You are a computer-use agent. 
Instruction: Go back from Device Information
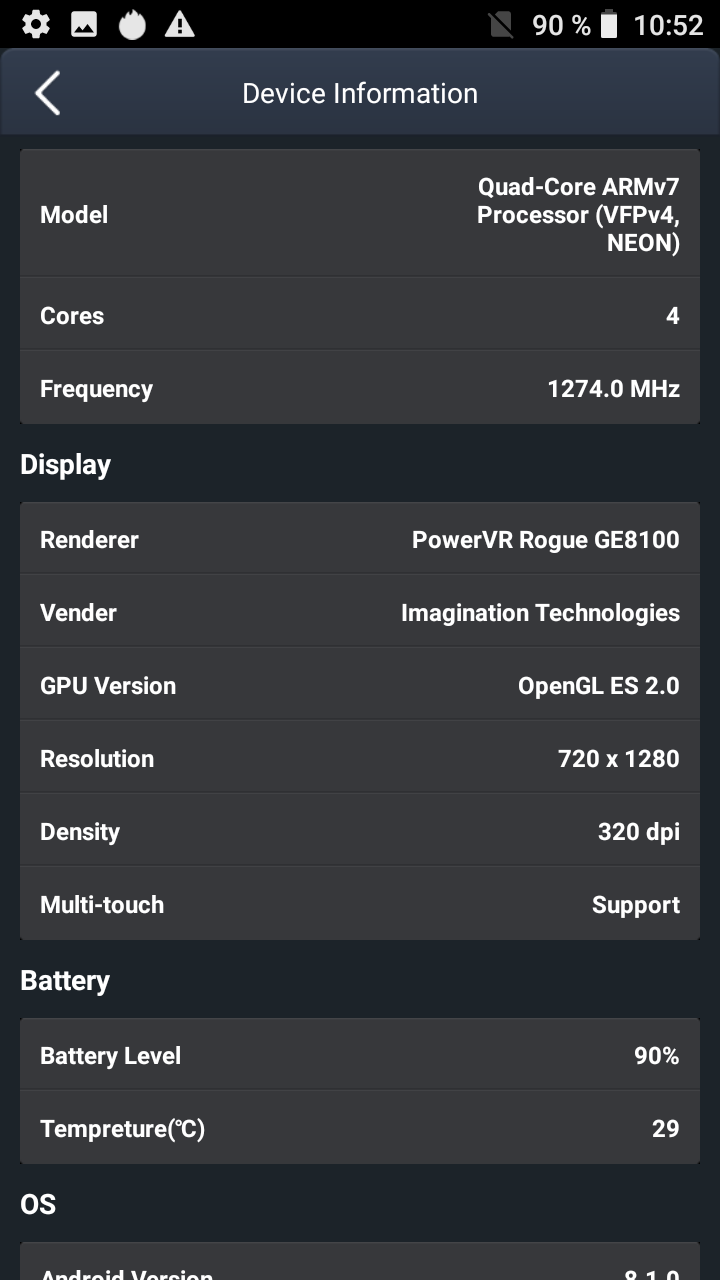coord(47,93)
